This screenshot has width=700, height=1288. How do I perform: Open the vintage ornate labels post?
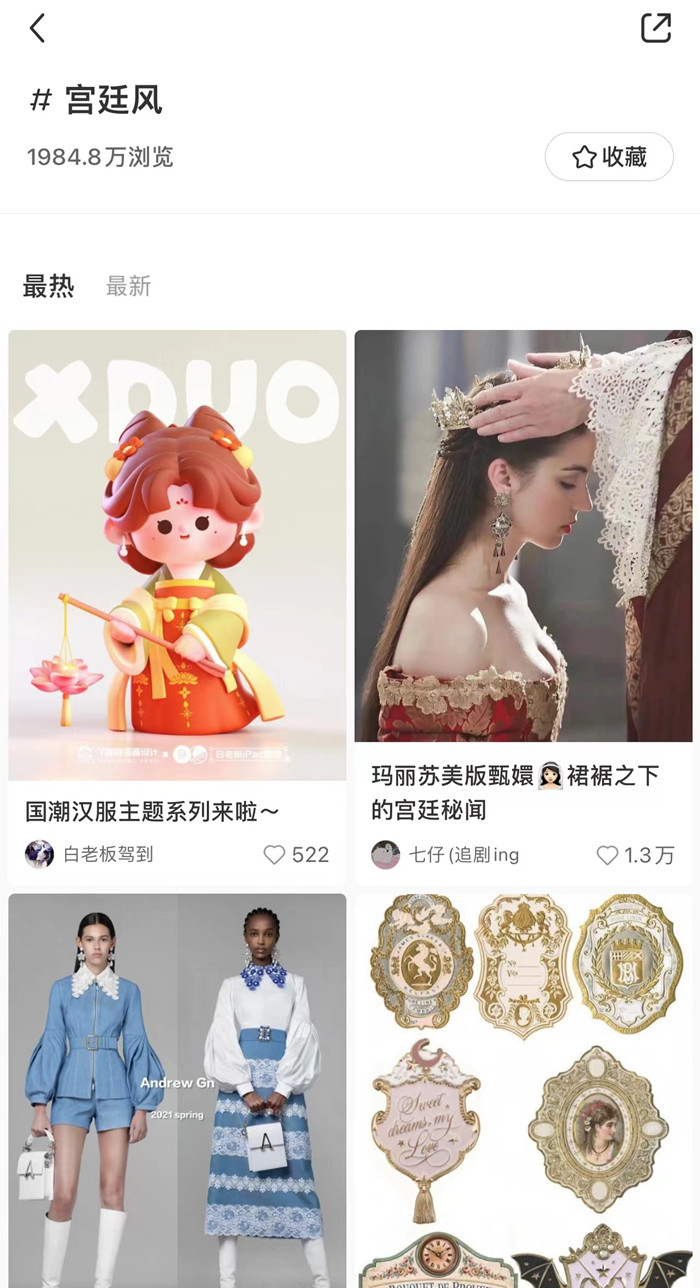pyautogui.click(x=523, y=1090)
